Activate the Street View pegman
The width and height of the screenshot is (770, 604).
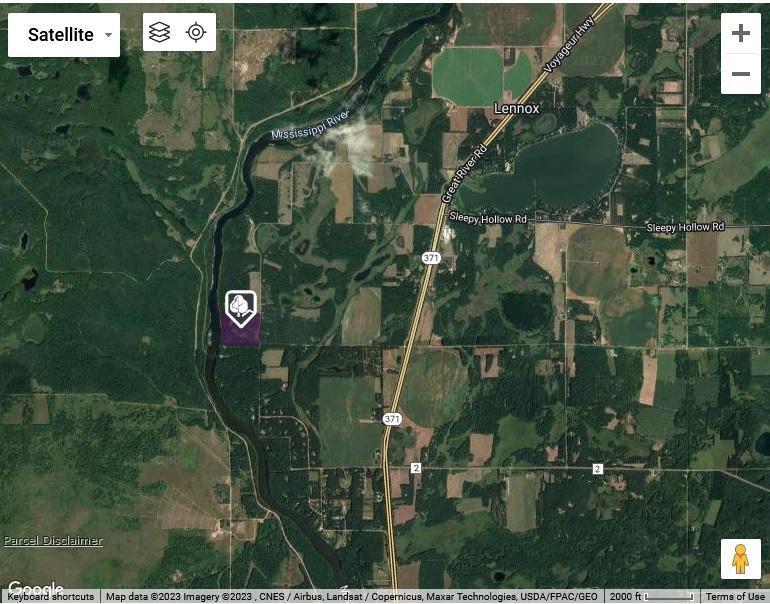(740, 559)
